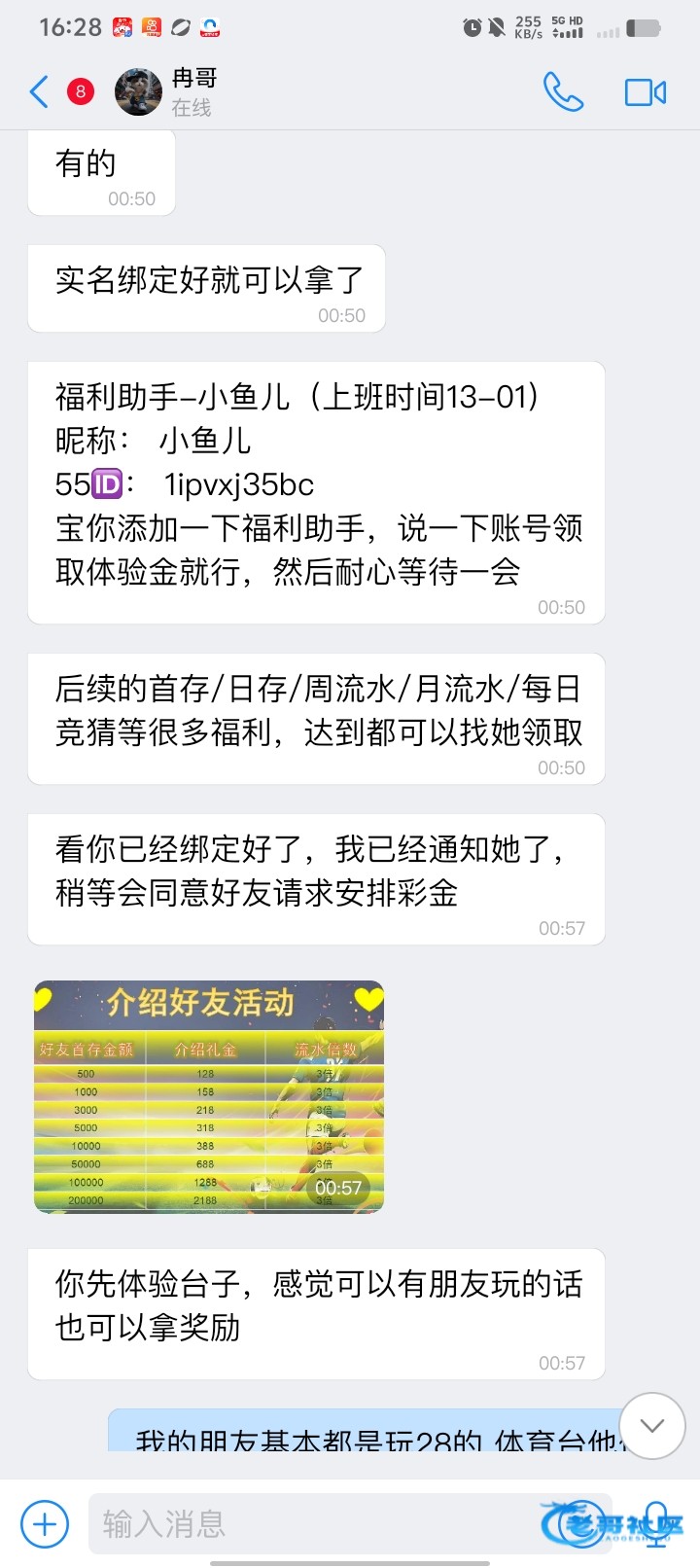Open 冉哥's profile from the avatar
The image size is (700, 1568).
point(138,92)
